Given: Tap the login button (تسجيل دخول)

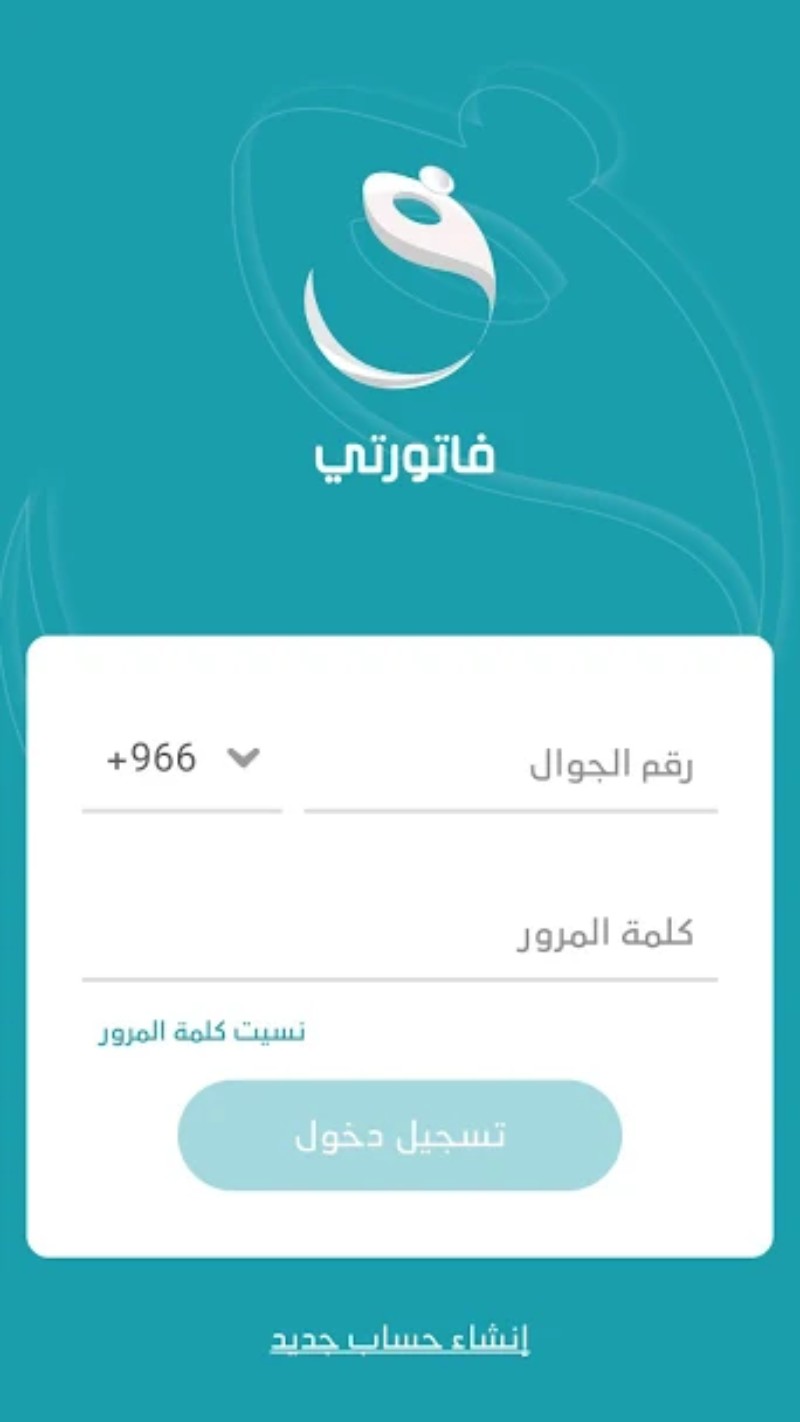Looking at the screenshot, I should click(x=400, y=1135).
